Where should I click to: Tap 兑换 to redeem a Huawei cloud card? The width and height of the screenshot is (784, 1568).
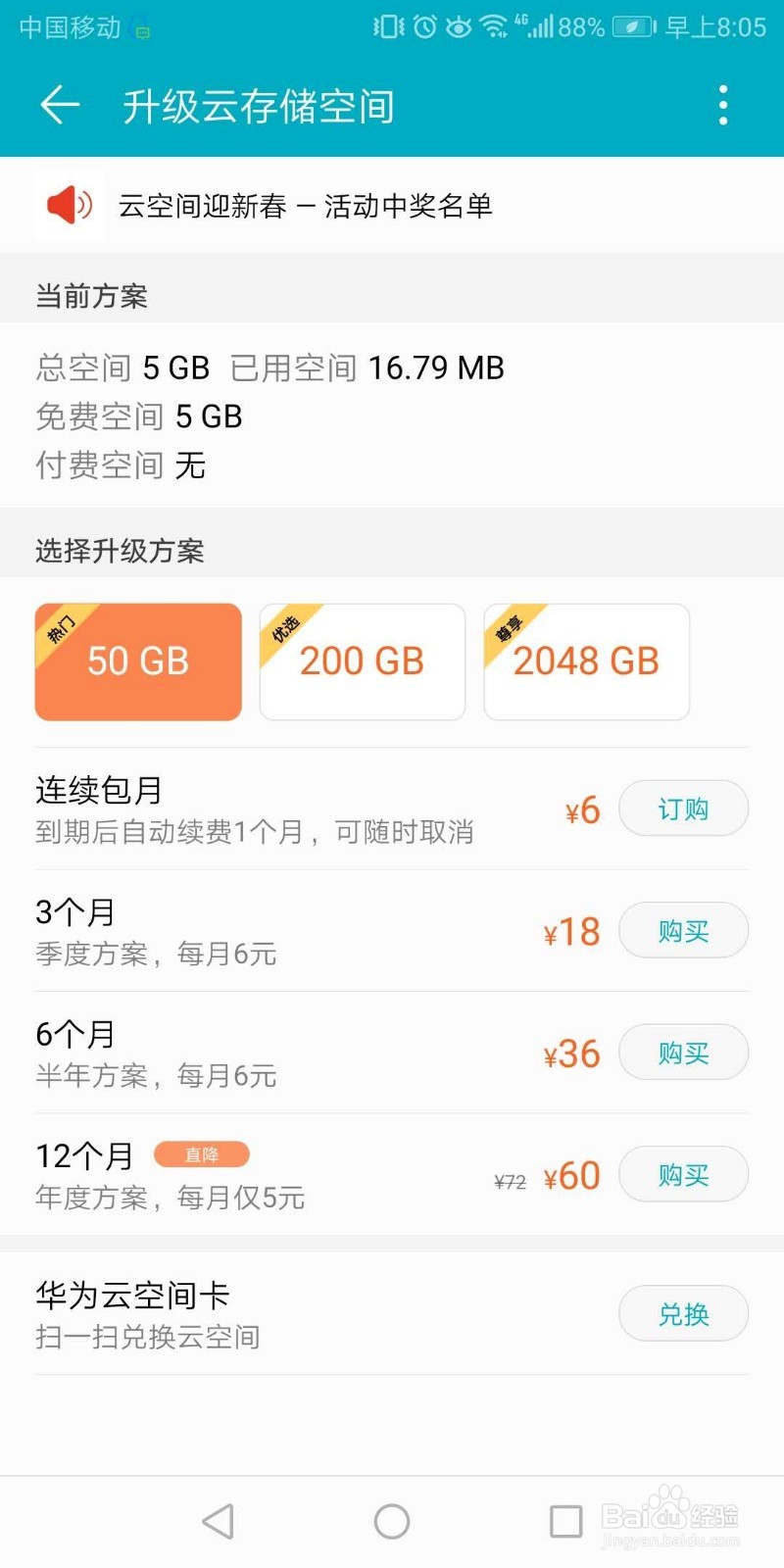pos(683,1313)
